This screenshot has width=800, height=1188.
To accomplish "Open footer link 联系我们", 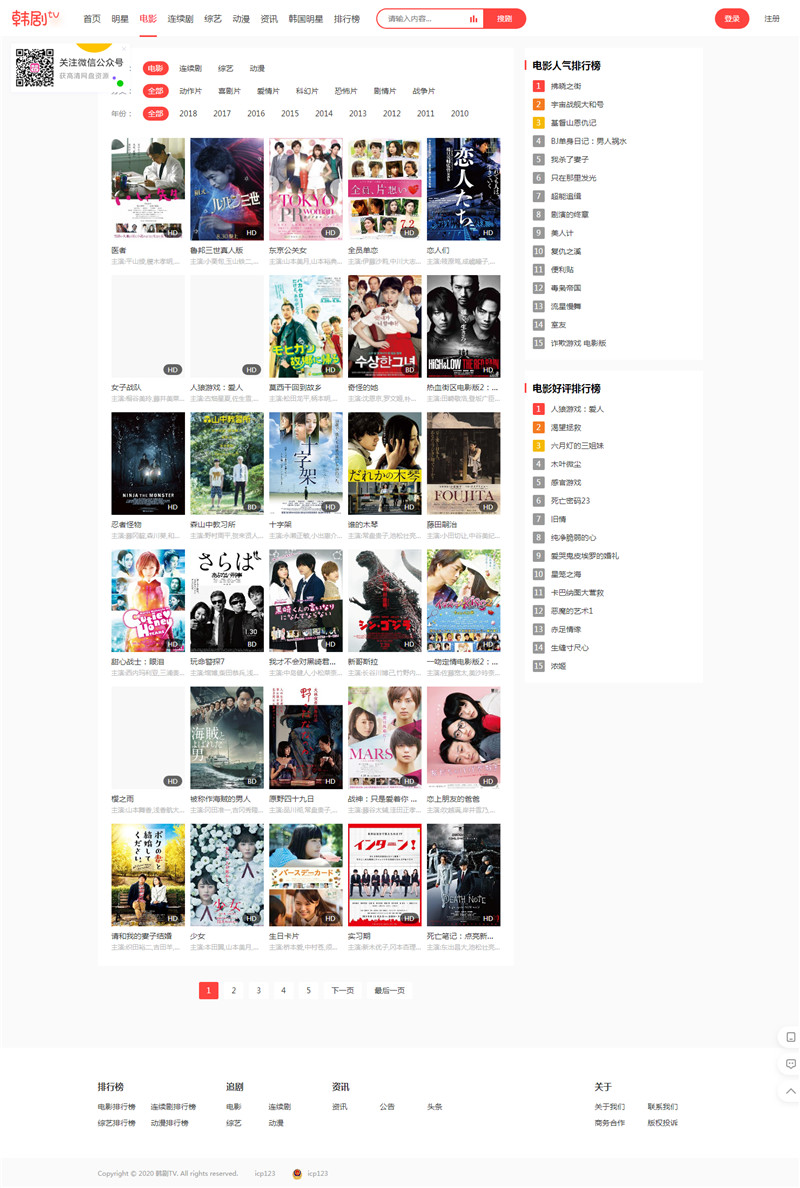I will point(662,1107).
